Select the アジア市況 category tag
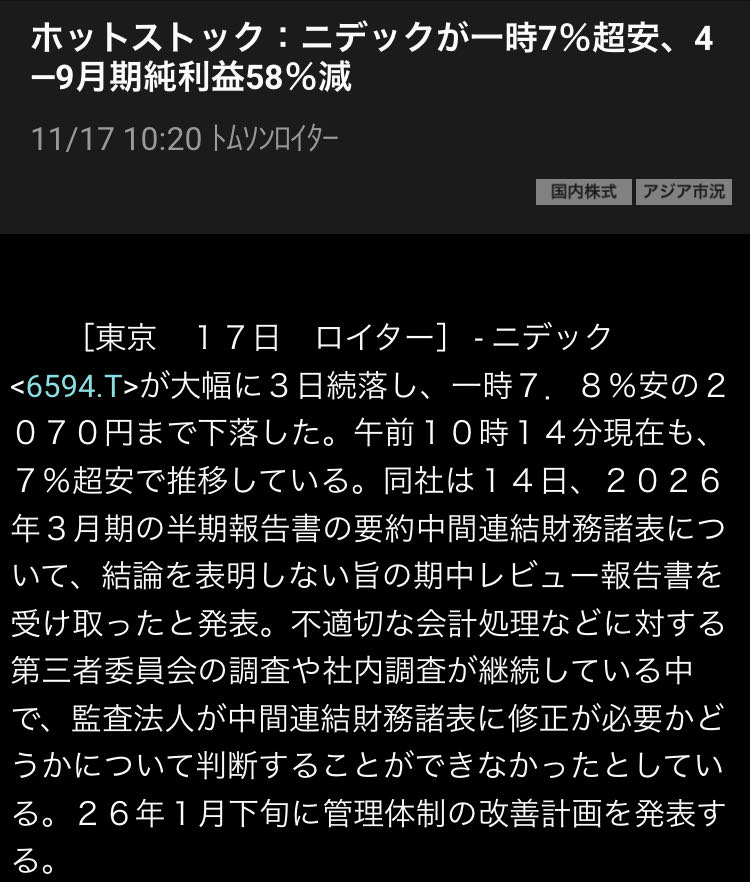The width and height of the screenshot is (750, 882). point(684,192)
